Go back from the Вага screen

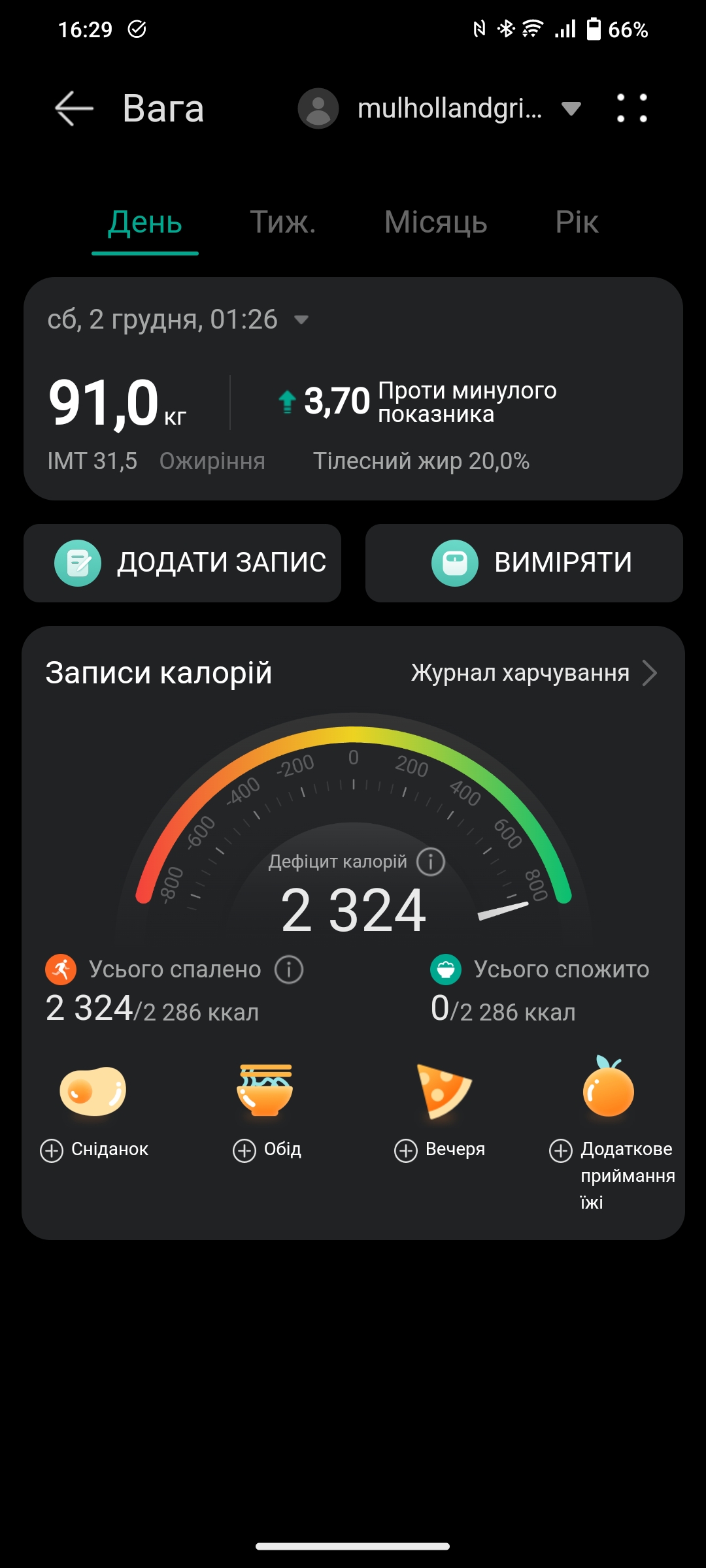pos(74,108)
